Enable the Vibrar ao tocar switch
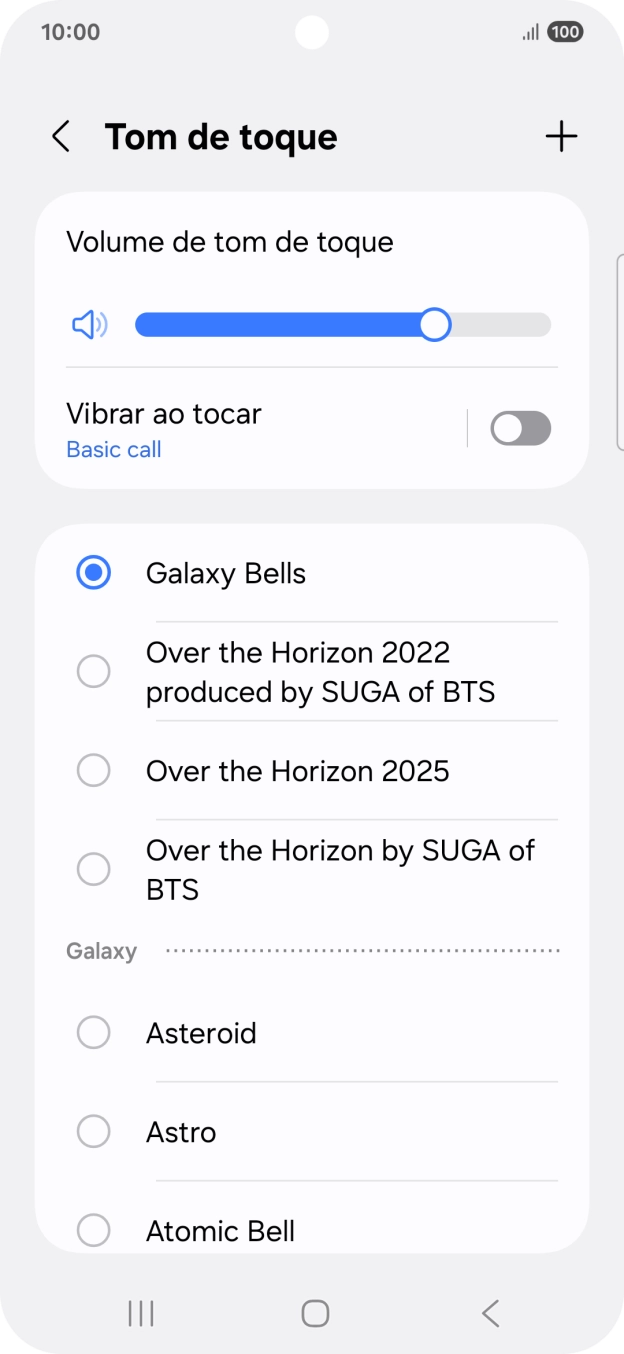624x1354 pixels. coord(521,429)
